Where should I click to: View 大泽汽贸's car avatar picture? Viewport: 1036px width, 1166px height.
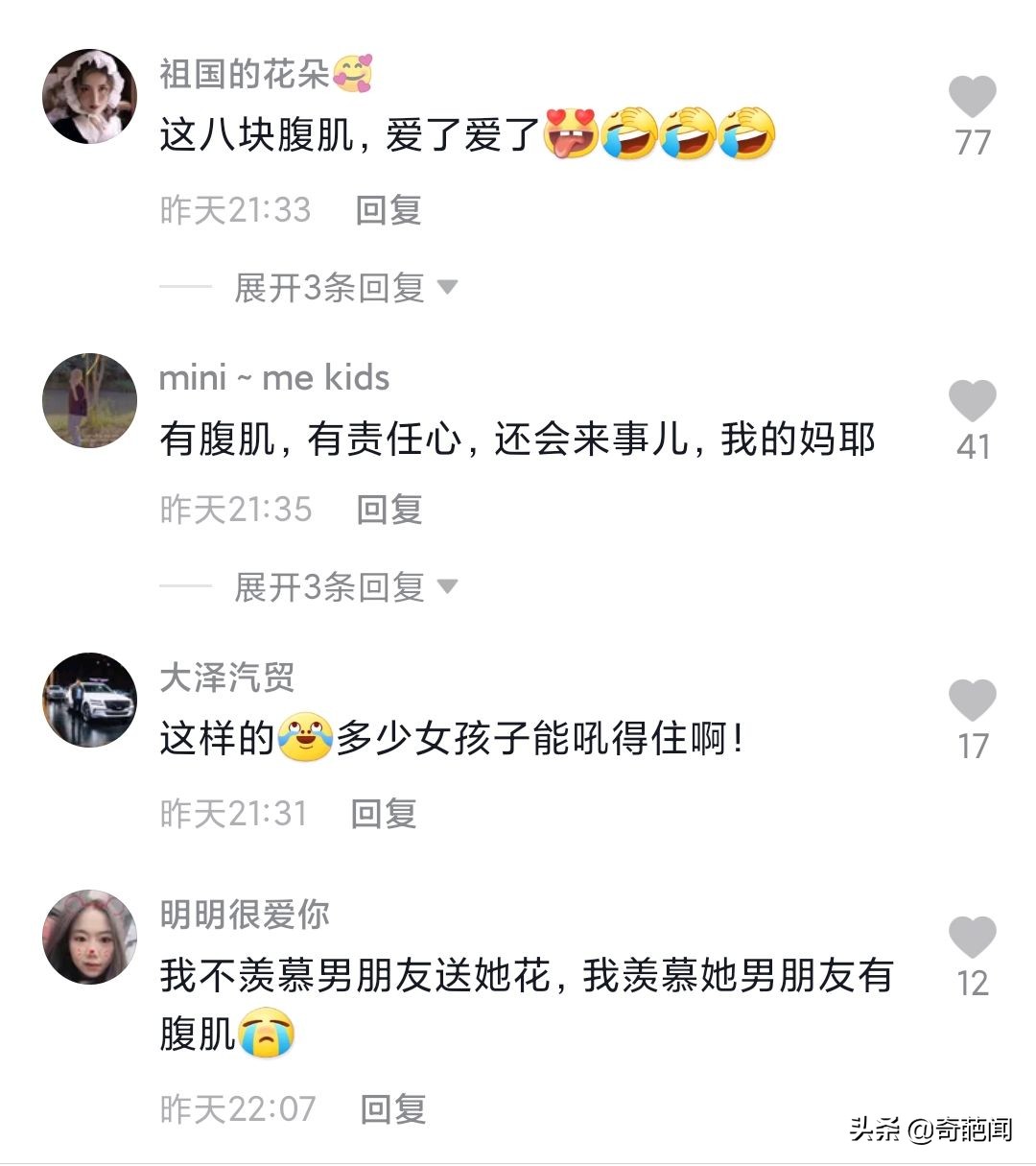pos(89,700)
